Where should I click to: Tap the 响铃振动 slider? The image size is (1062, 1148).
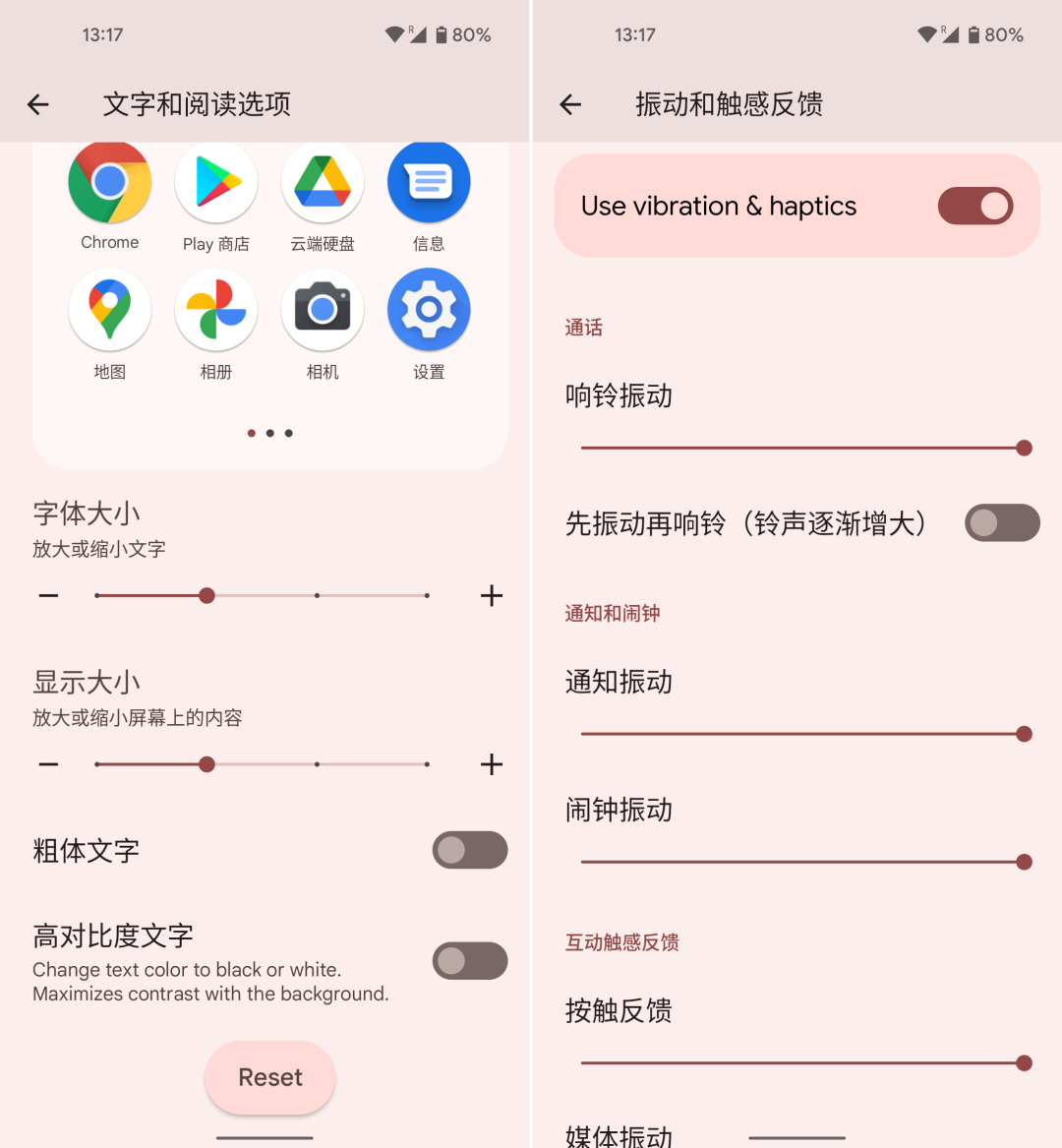point(801,449)
